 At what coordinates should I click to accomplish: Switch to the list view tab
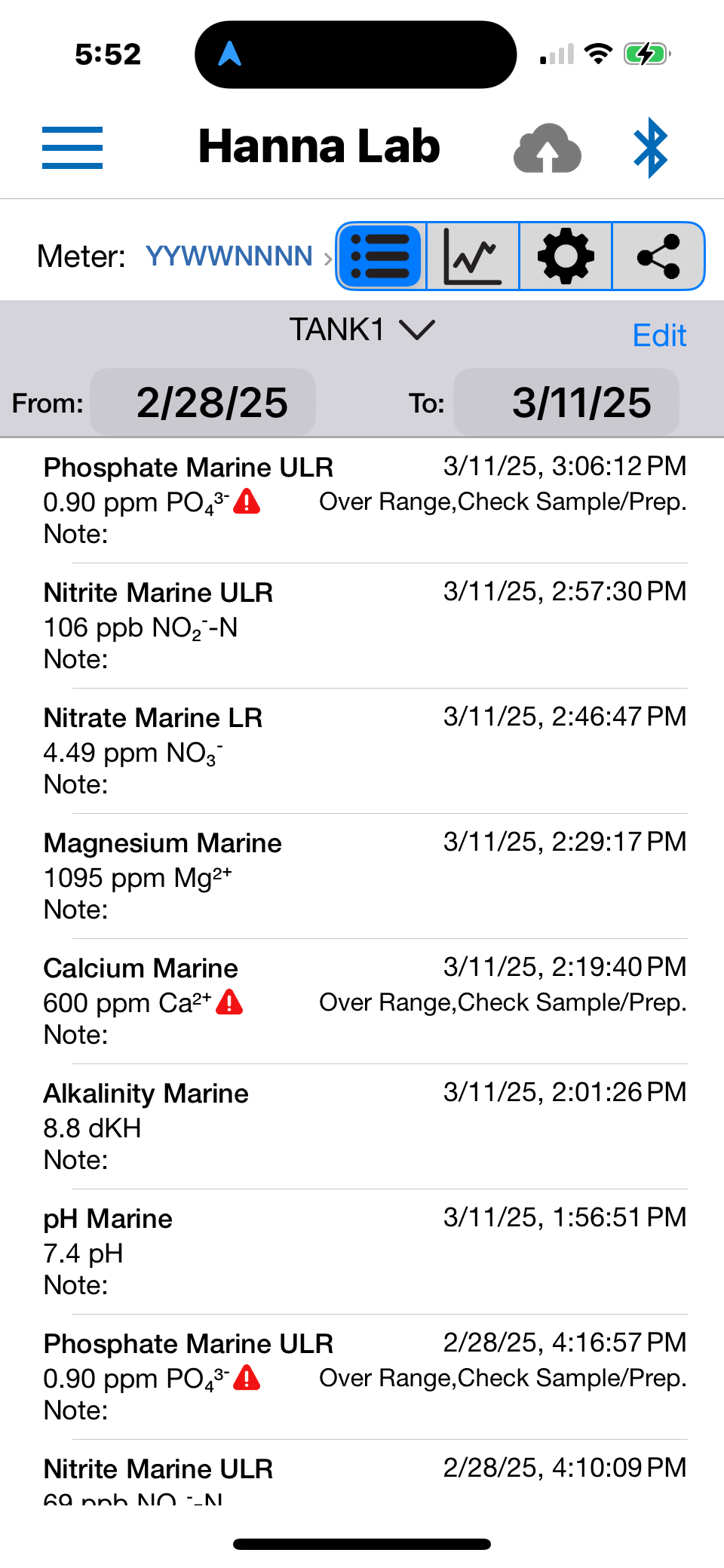[x=382, y=256]
